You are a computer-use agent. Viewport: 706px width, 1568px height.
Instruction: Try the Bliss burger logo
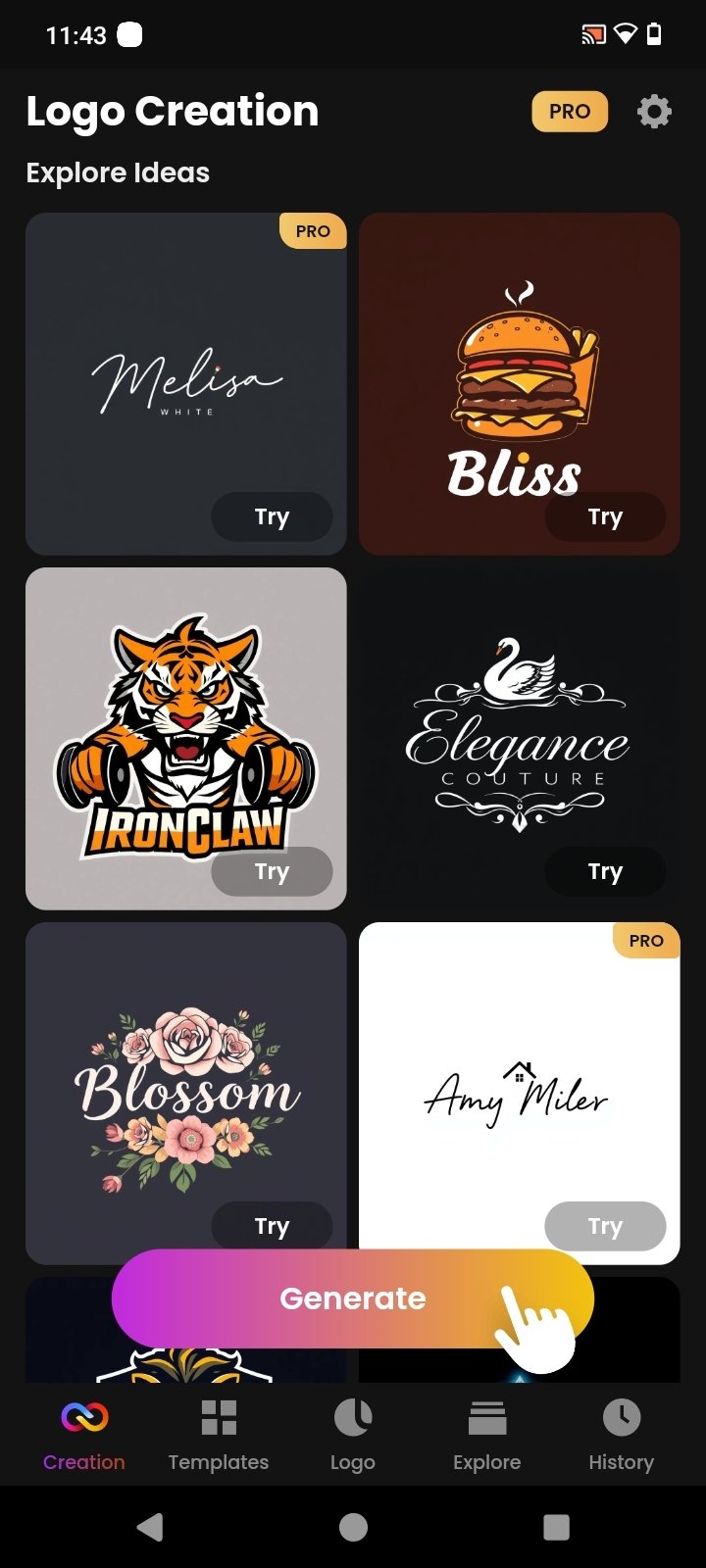[605, 516]
